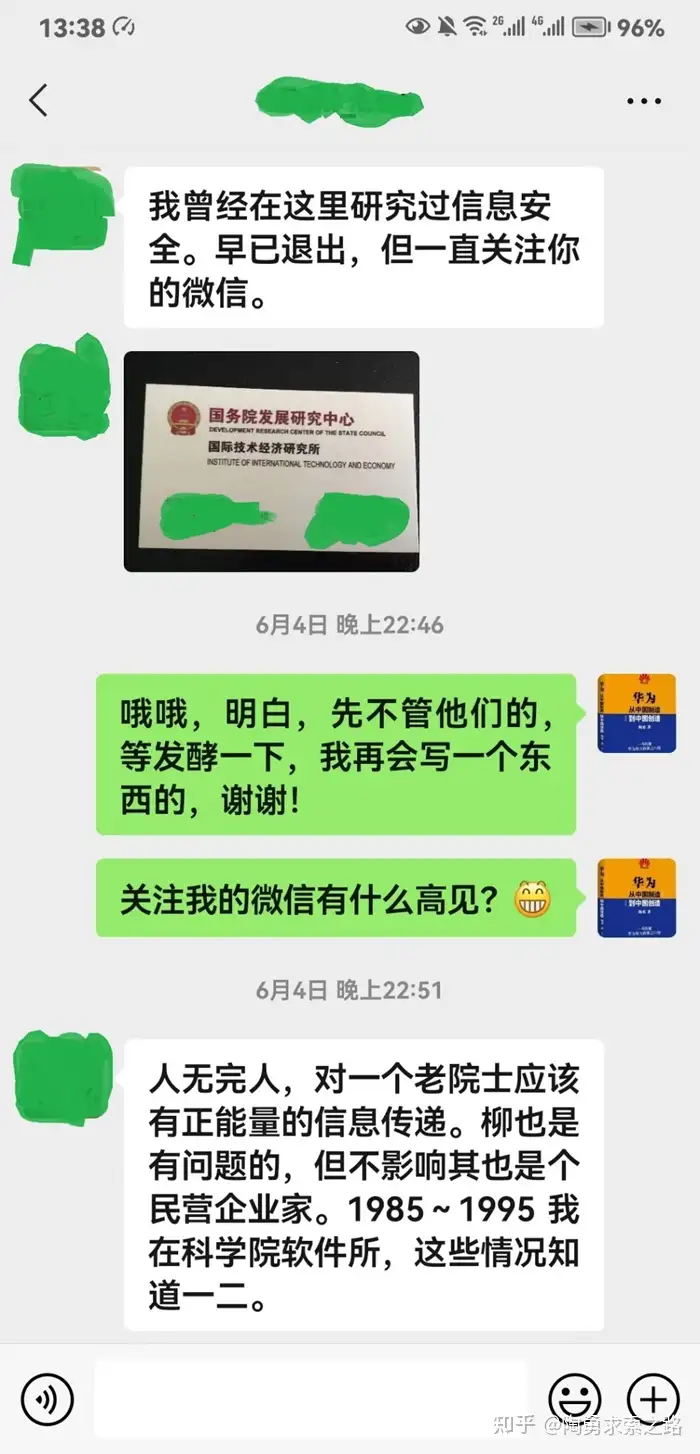Switch to voice message input
Image resolution: width=700 pixels, height=1454 pixels.
tap(47, 1398)
